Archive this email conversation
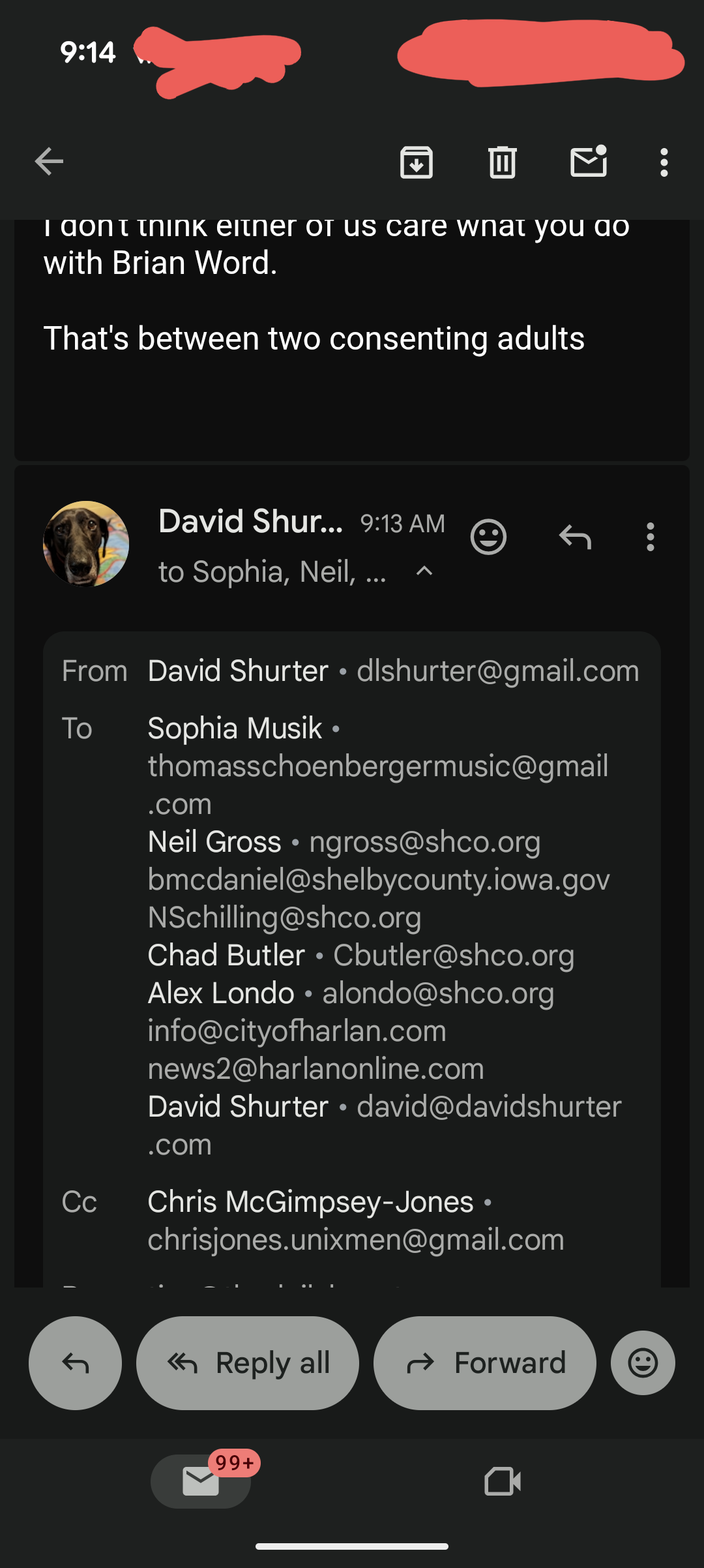 pos(417,162)
